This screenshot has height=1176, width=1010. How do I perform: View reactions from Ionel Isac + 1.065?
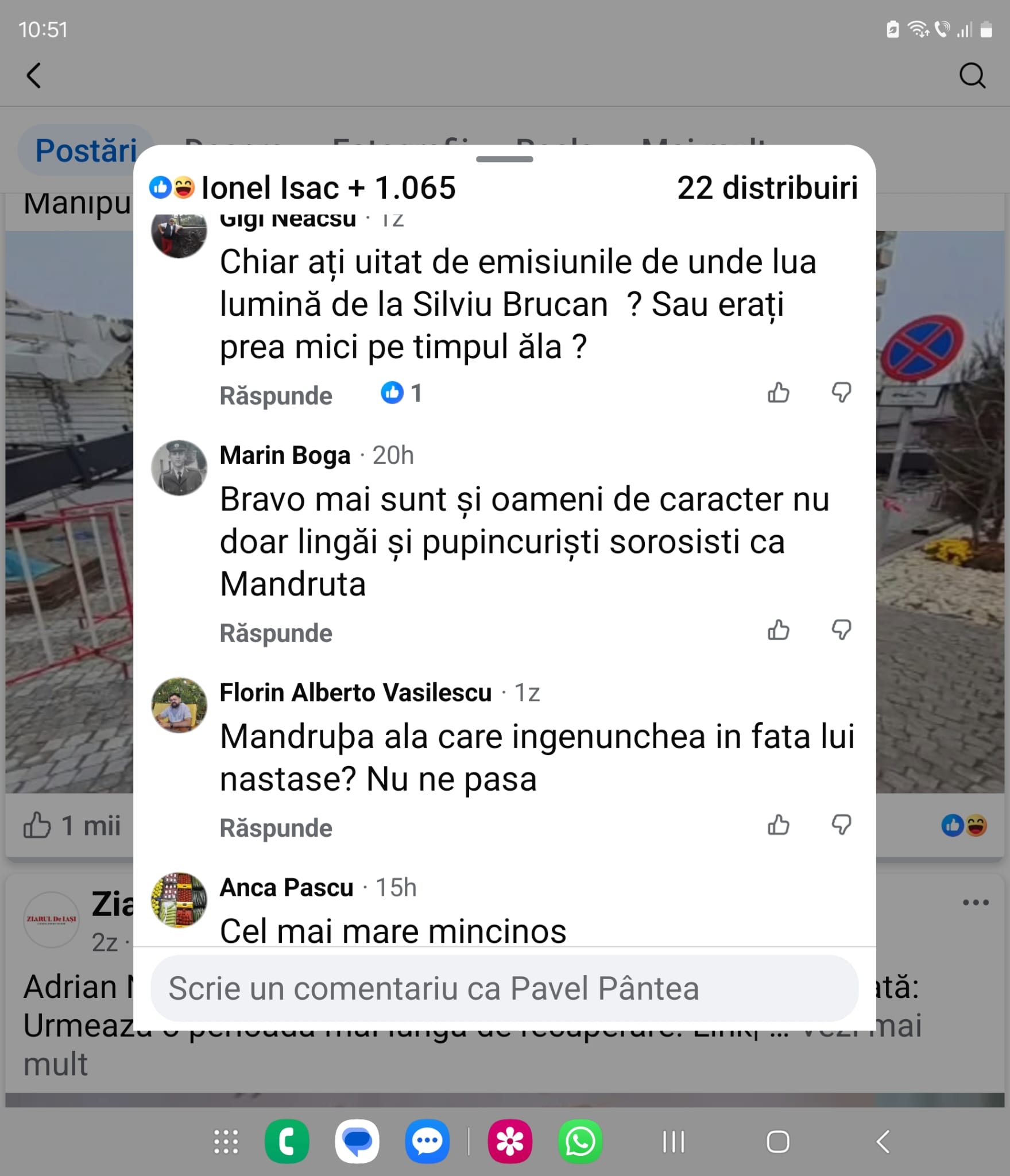pos(303,188)
